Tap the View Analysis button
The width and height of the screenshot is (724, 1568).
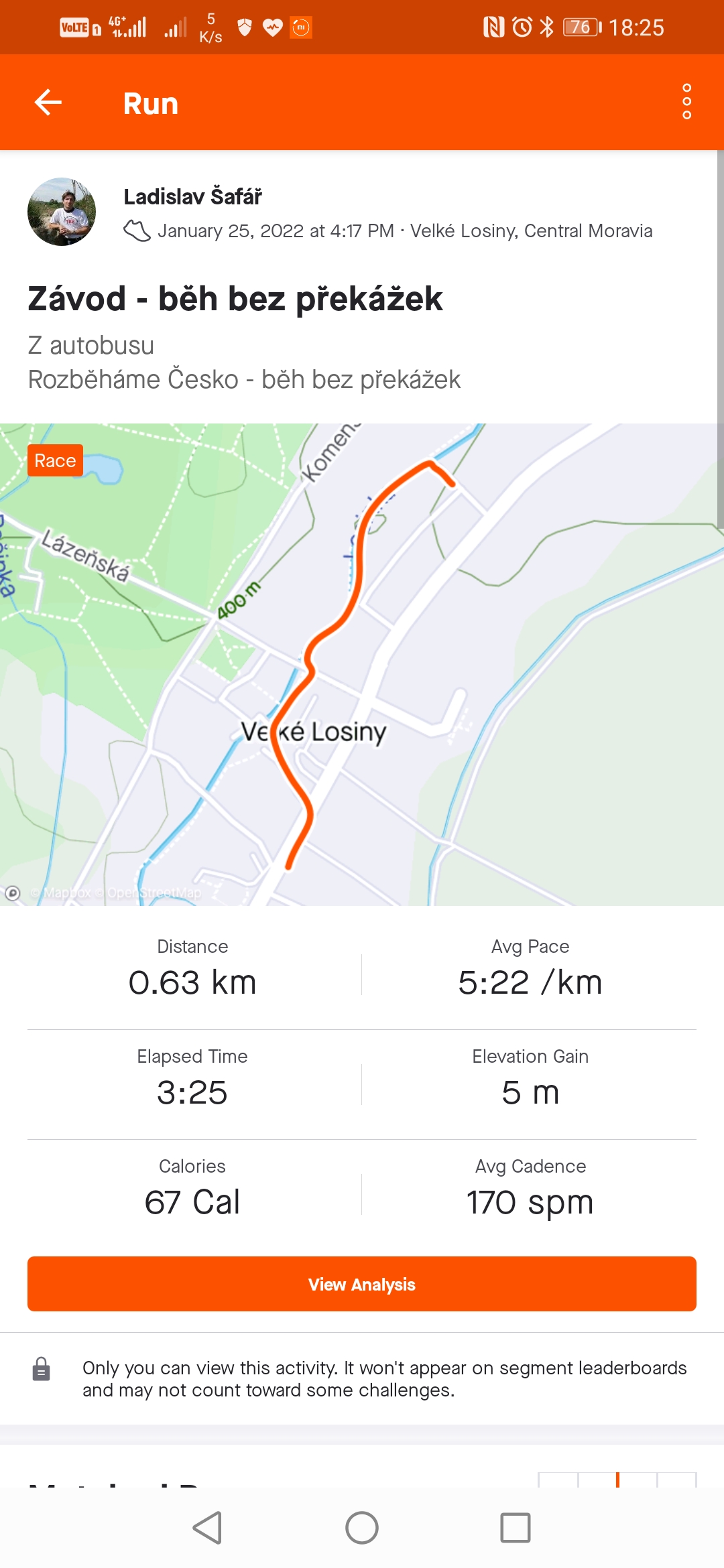click(362, 1284)
